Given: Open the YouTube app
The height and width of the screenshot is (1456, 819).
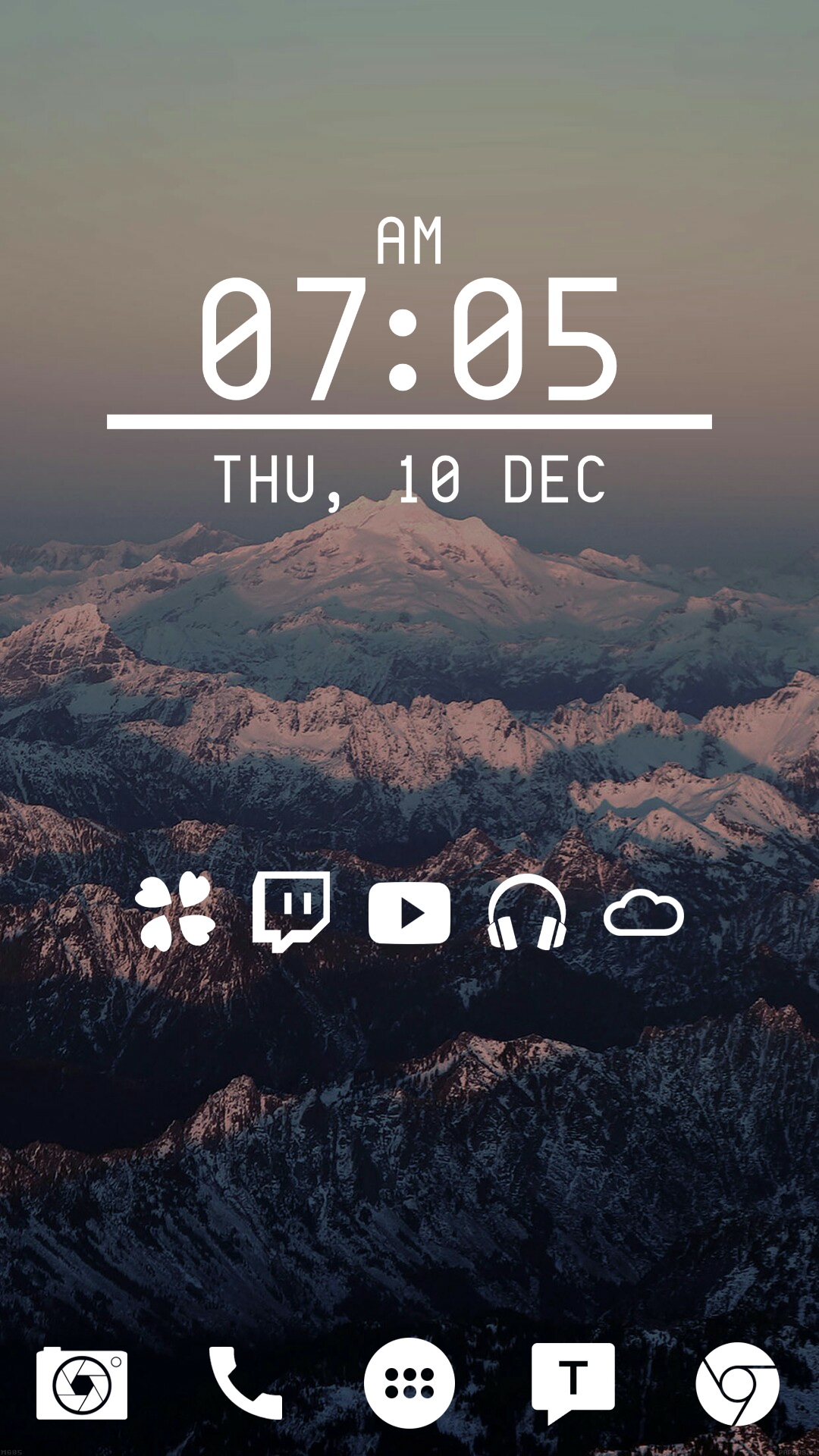Looking at the screenshot, I should (409, 913).
